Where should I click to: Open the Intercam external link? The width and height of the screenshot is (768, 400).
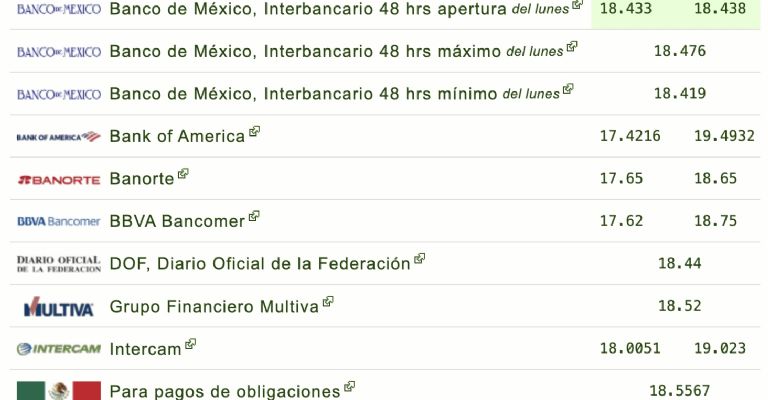coord(145,349)
